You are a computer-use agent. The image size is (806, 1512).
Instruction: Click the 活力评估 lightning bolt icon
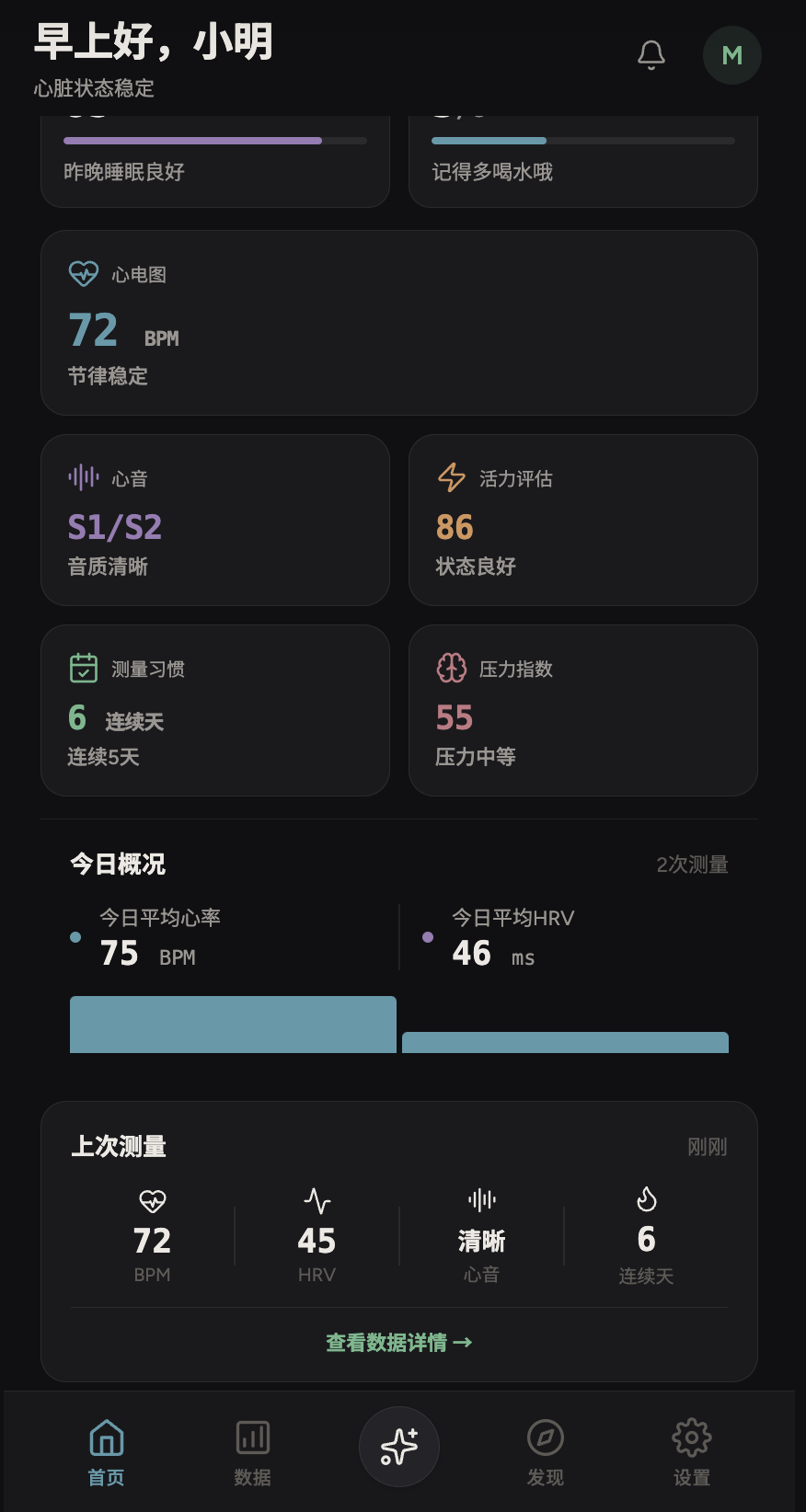coord(451,477)
